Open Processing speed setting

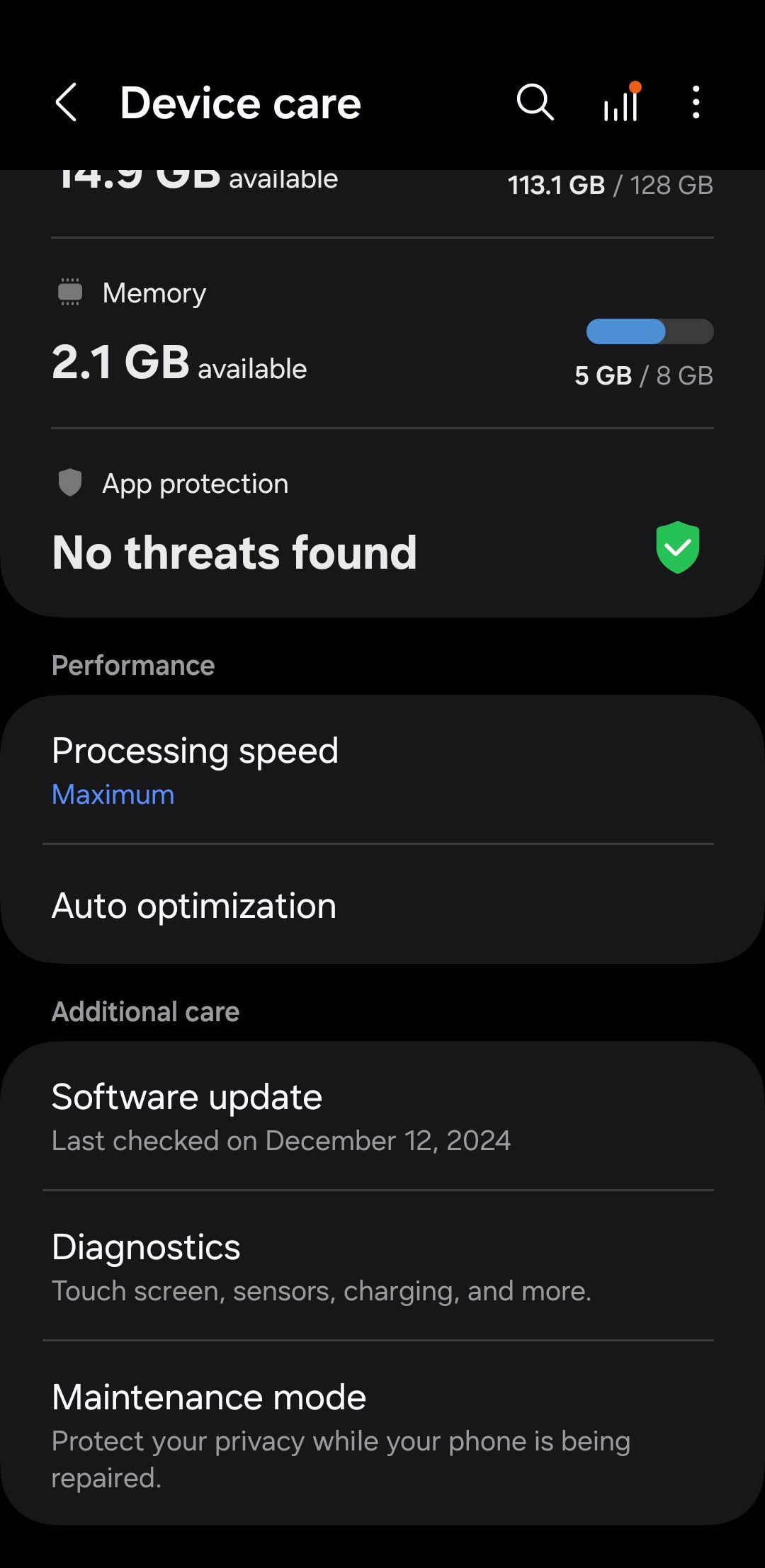[x=382, y=771]
